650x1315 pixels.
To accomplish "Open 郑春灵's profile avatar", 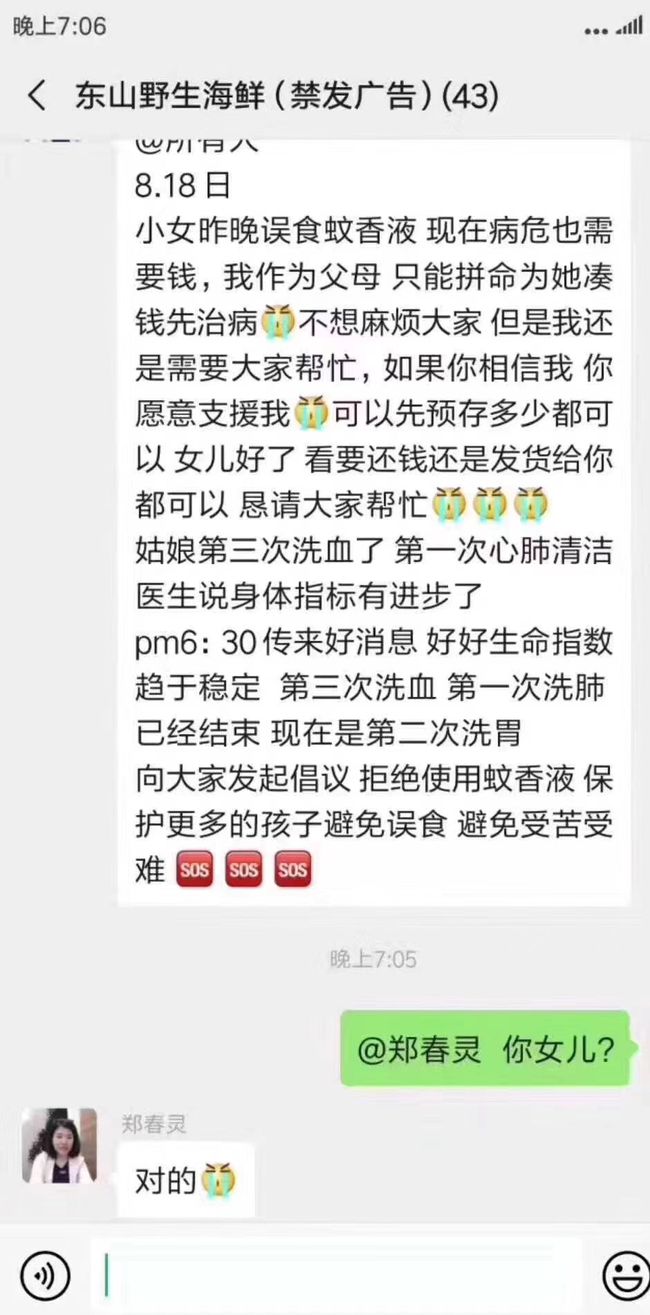I will click(x=59, y=1146).
